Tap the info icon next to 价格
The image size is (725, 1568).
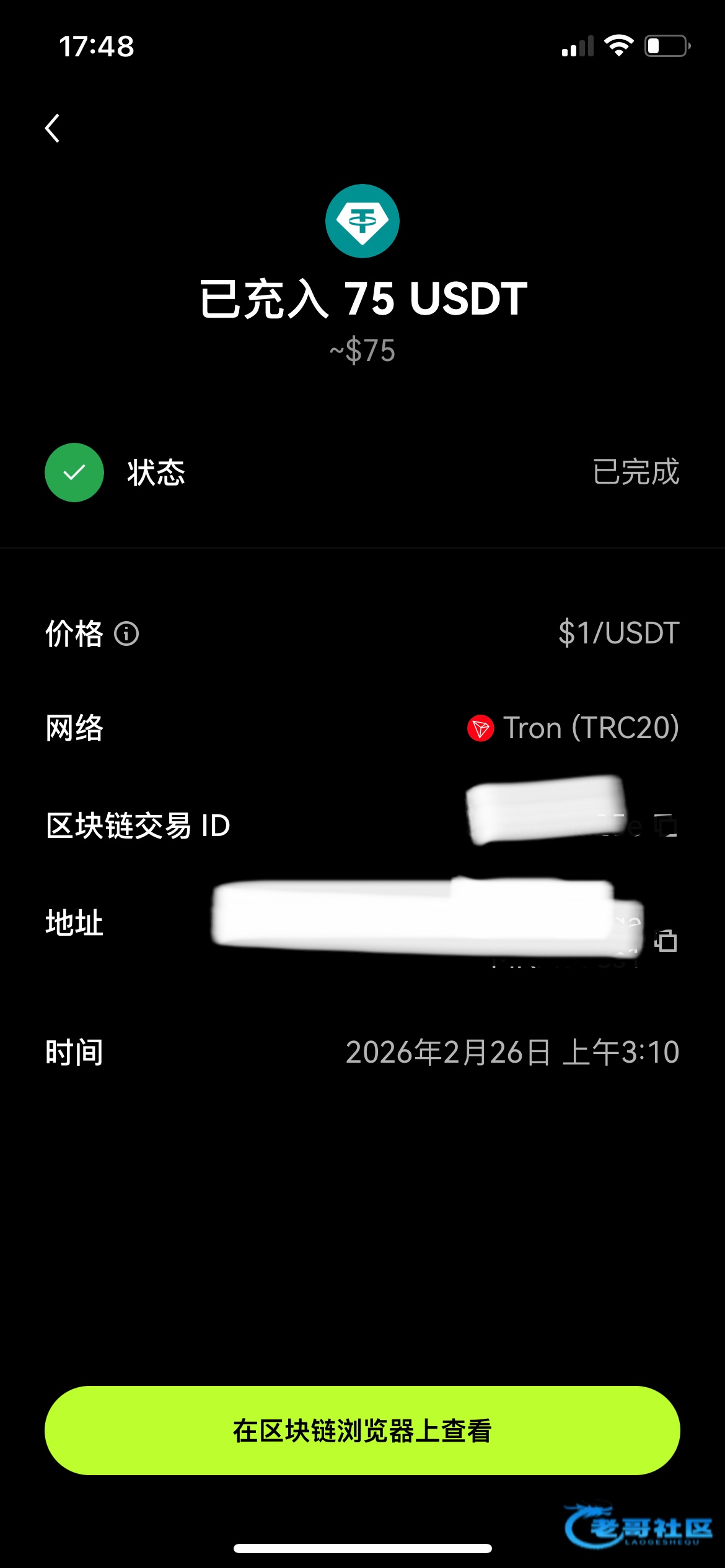[126, 634]
